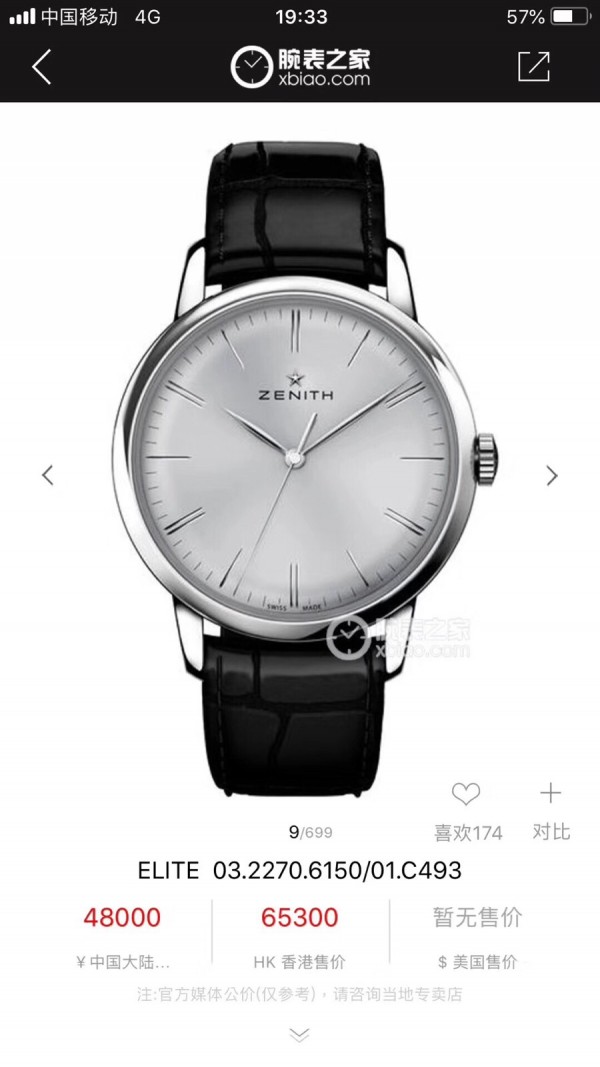The width and height of the screenshot is (600, 1067).
Task: Share this watch page
Action: (x=533, y=67)
